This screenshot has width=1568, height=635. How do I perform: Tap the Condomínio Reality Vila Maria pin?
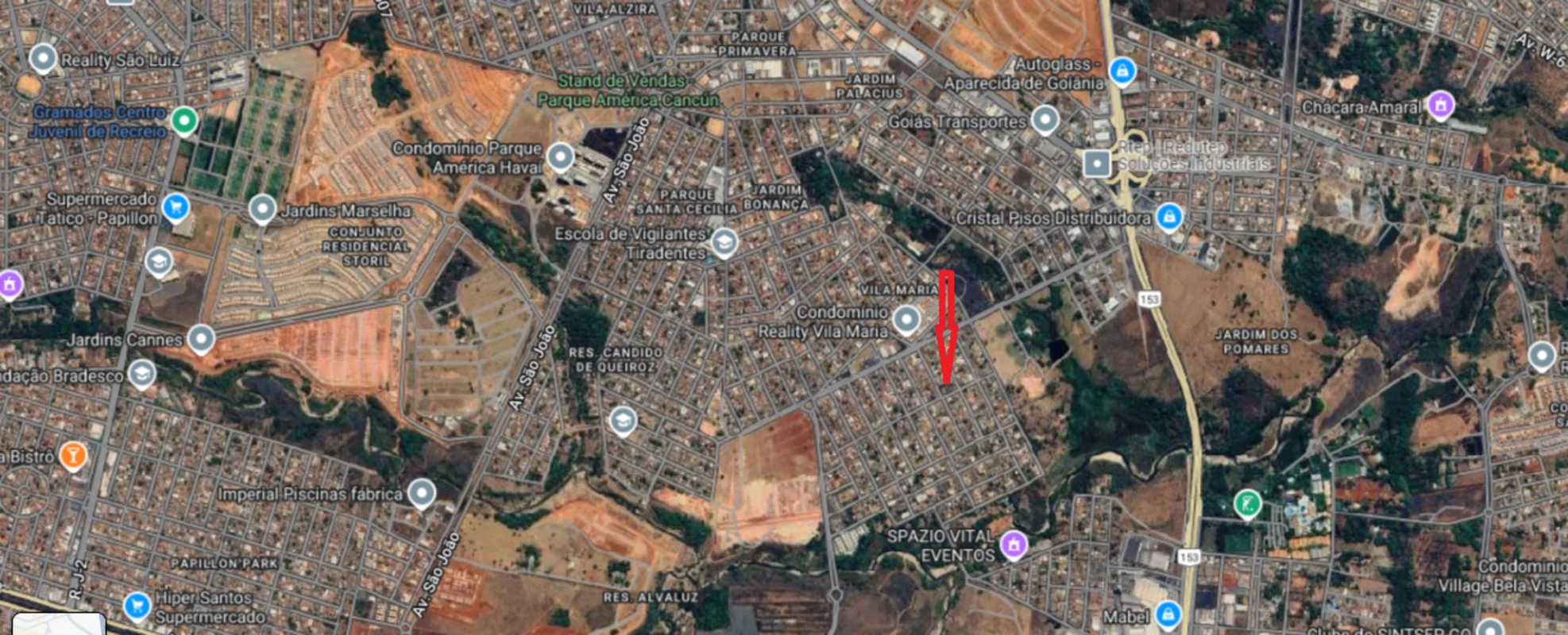pos(906,319)
